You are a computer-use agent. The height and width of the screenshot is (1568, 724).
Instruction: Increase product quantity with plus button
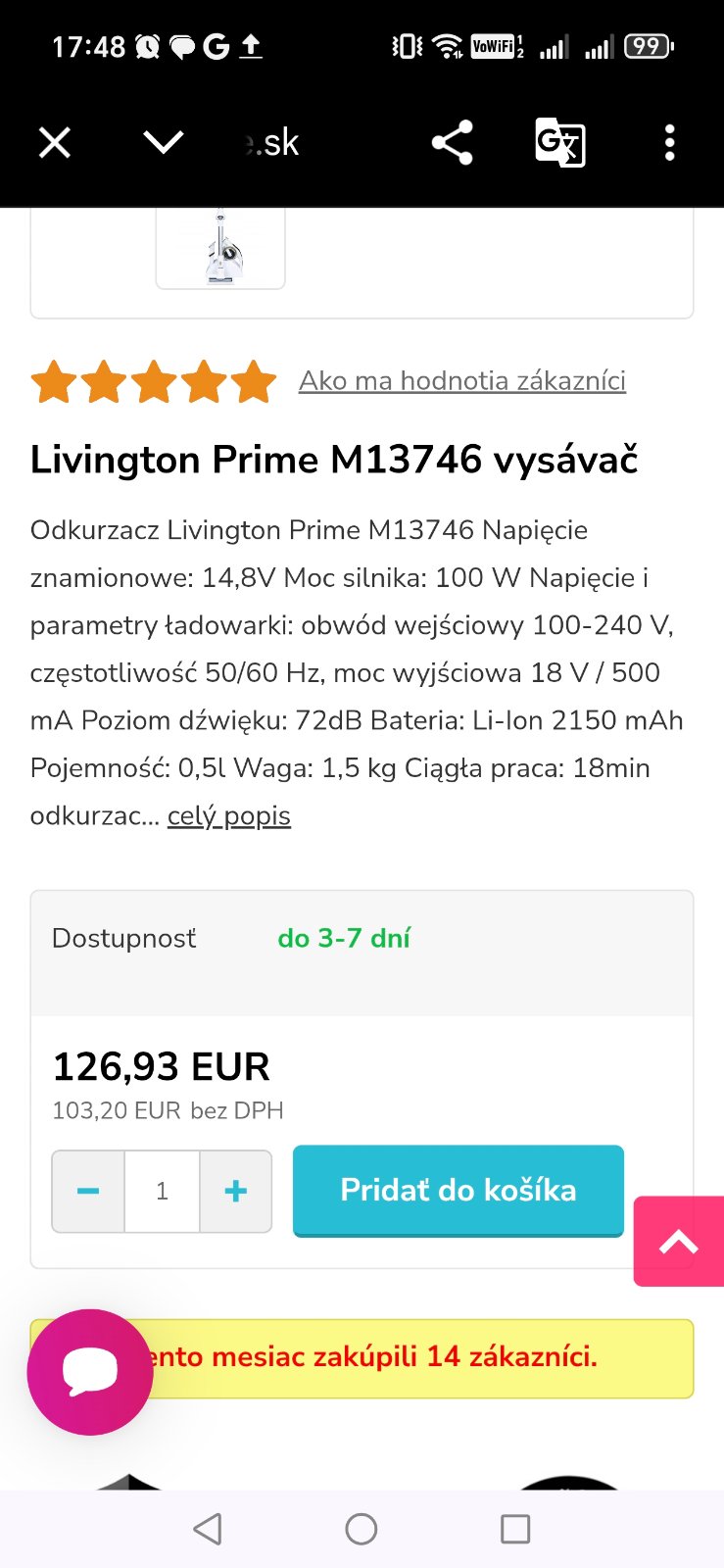pos(236,1191)
